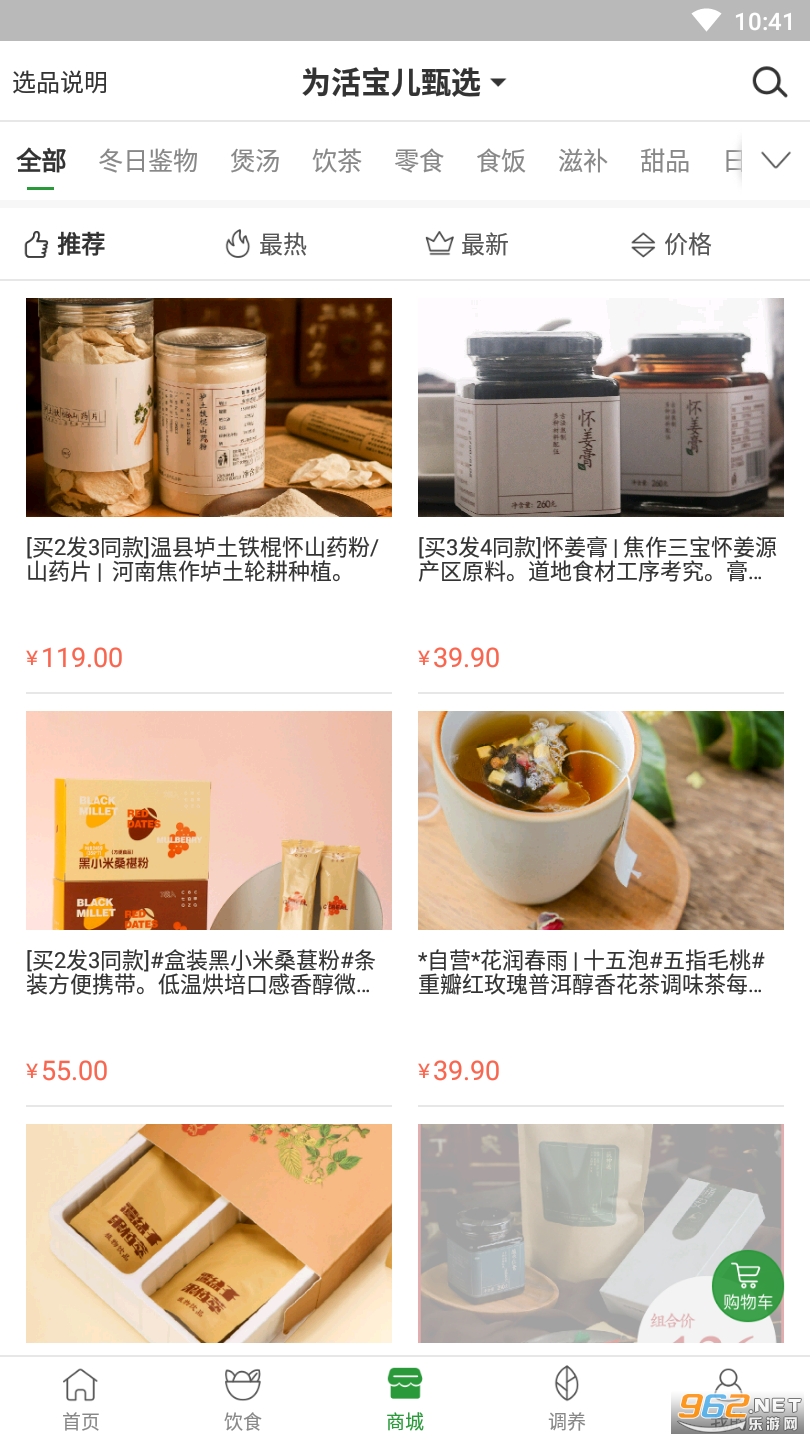Switch to the 冬日鉴物 category tab
The image size is (810, 1440).
[148, 161]
